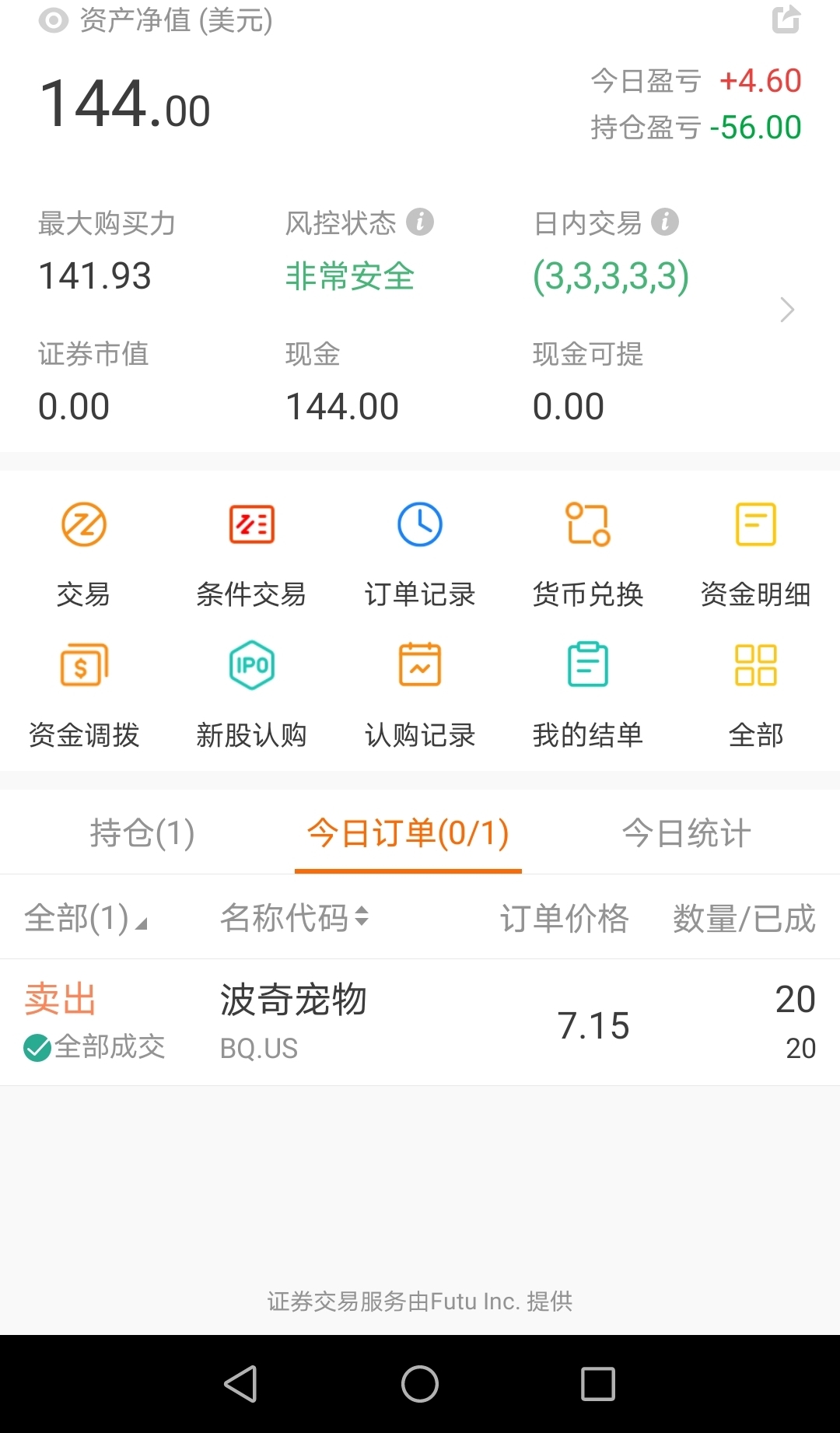Screen dimensions: 840x1433
Task: Open the 波奇宠物 BQ.US sell order
Action: [420, 1022]
